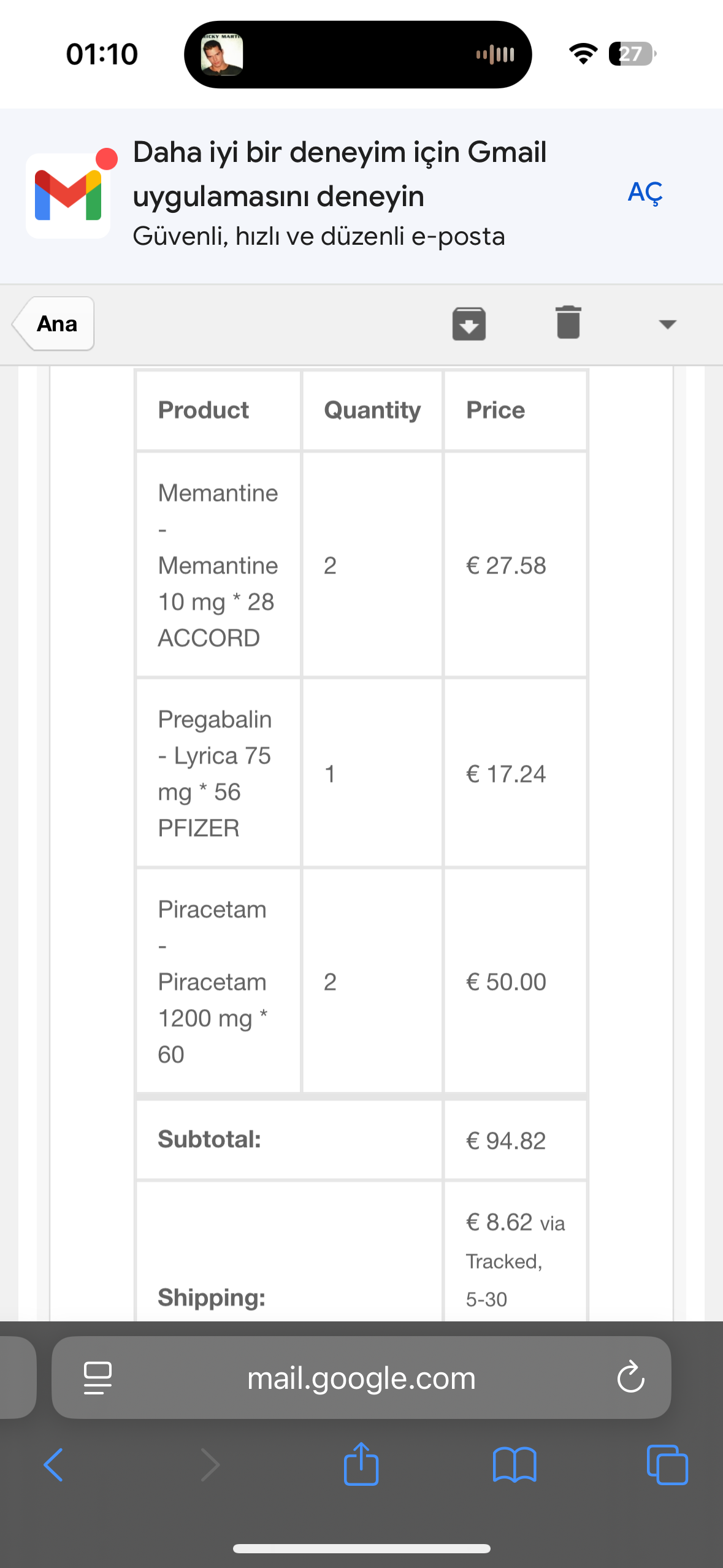
Task: Open the page settings icon in address bar
Action: 98,1378
